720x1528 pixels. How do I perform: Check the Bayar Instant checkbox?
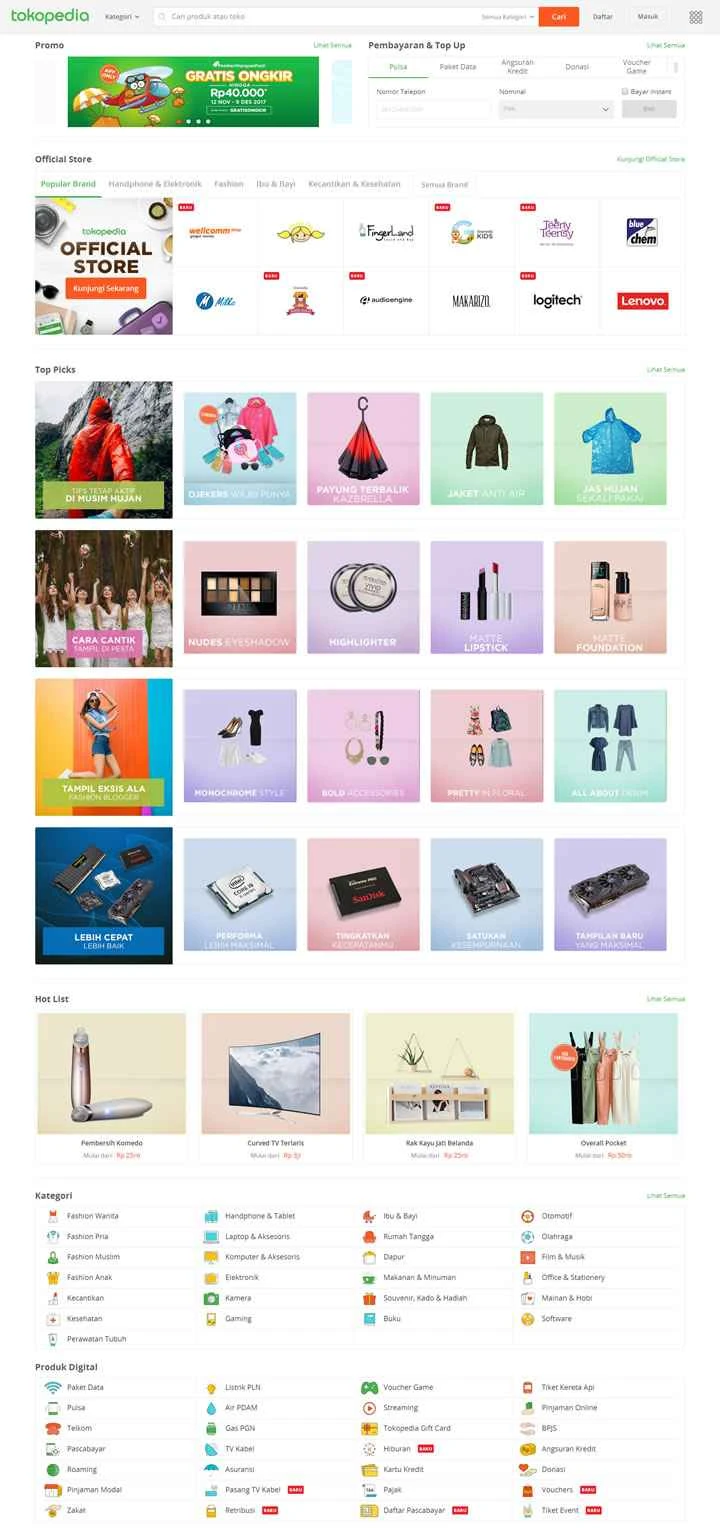[625, 91]
